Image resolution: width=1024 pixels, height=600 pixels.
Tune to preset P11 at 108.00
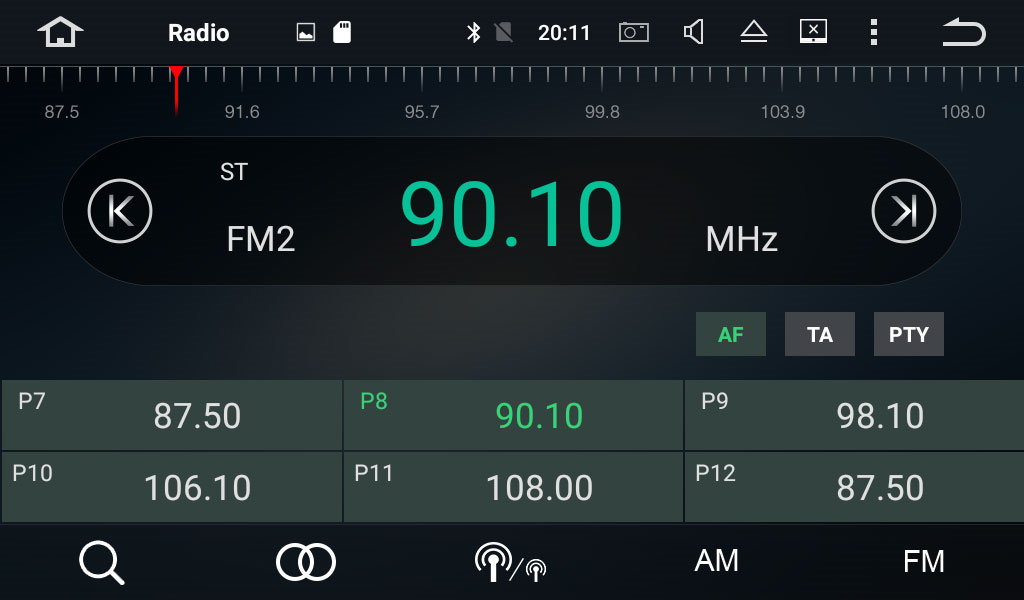513,487
